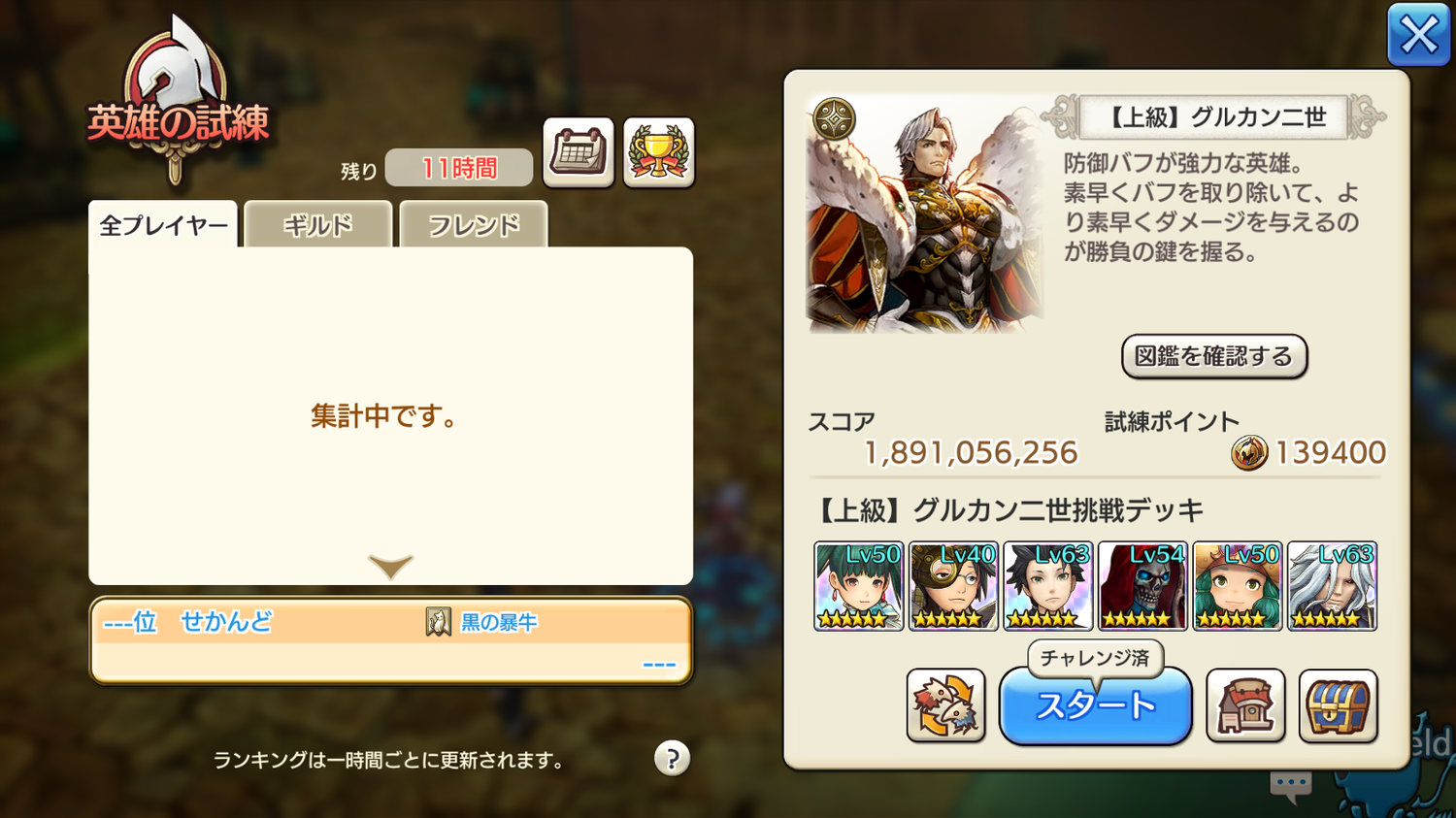Open my ranking row せかんど

(390, 640)
